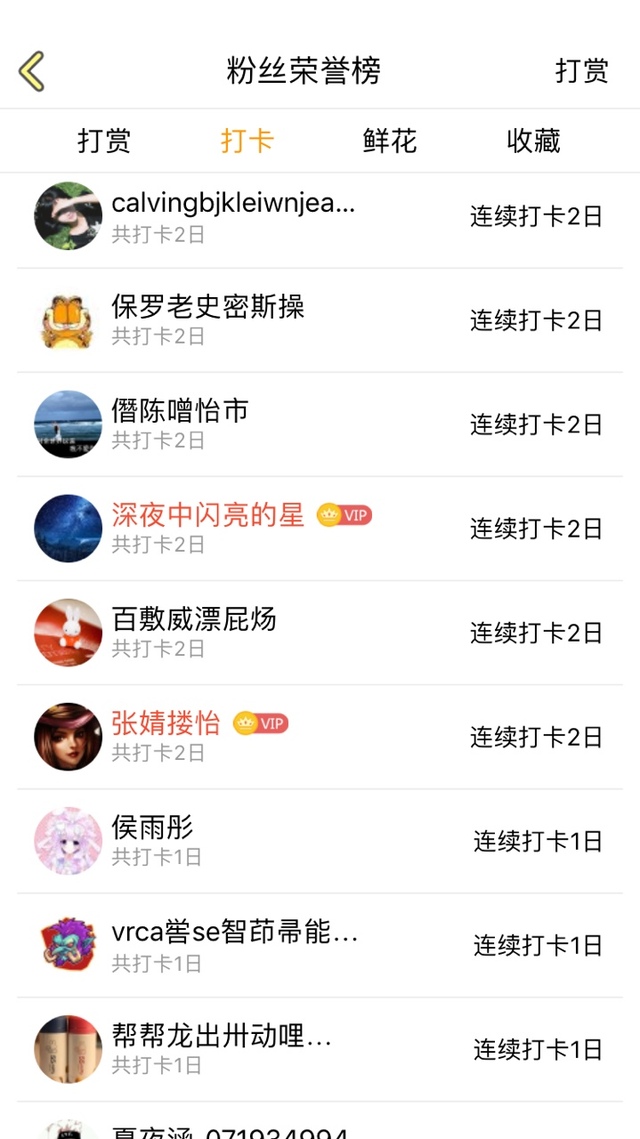The height and width of the screenshot is (1139, 640).
Task: Open the 收藏 tab
Action: tap(533, 141)
